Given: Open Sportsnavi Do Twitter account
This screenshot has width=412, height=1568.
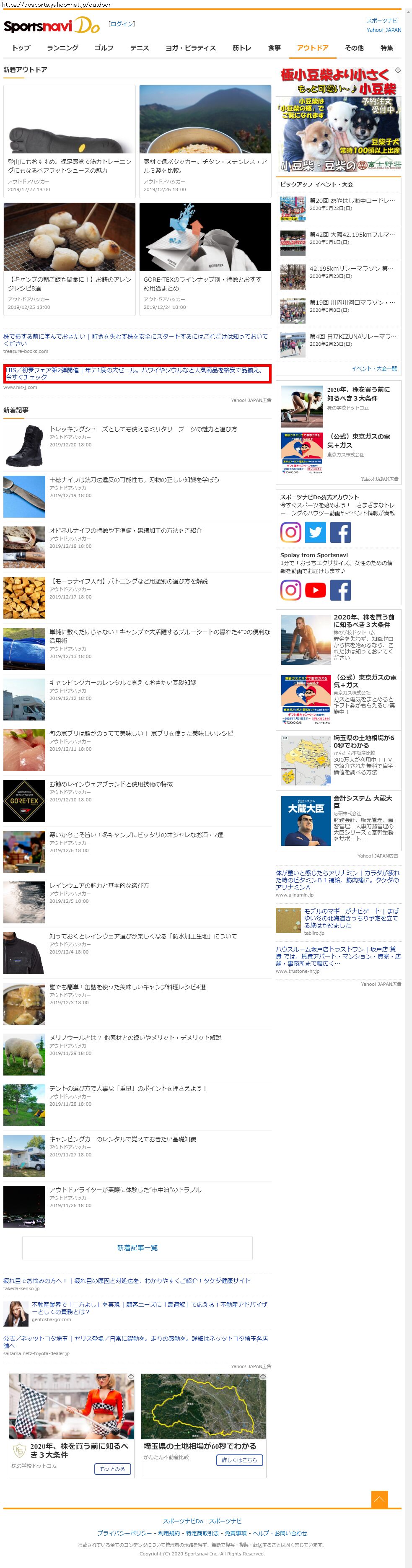Looking at the screenshot, I should coord(315,532).
